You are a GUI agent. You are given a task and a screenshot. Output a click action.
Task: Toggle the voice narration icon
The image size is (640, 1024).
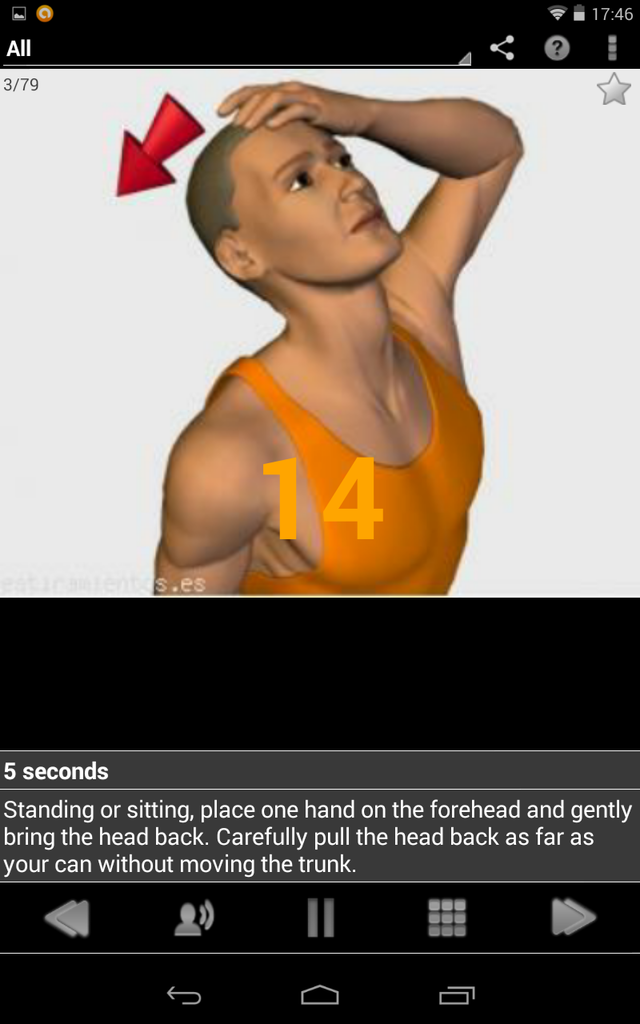193,917
